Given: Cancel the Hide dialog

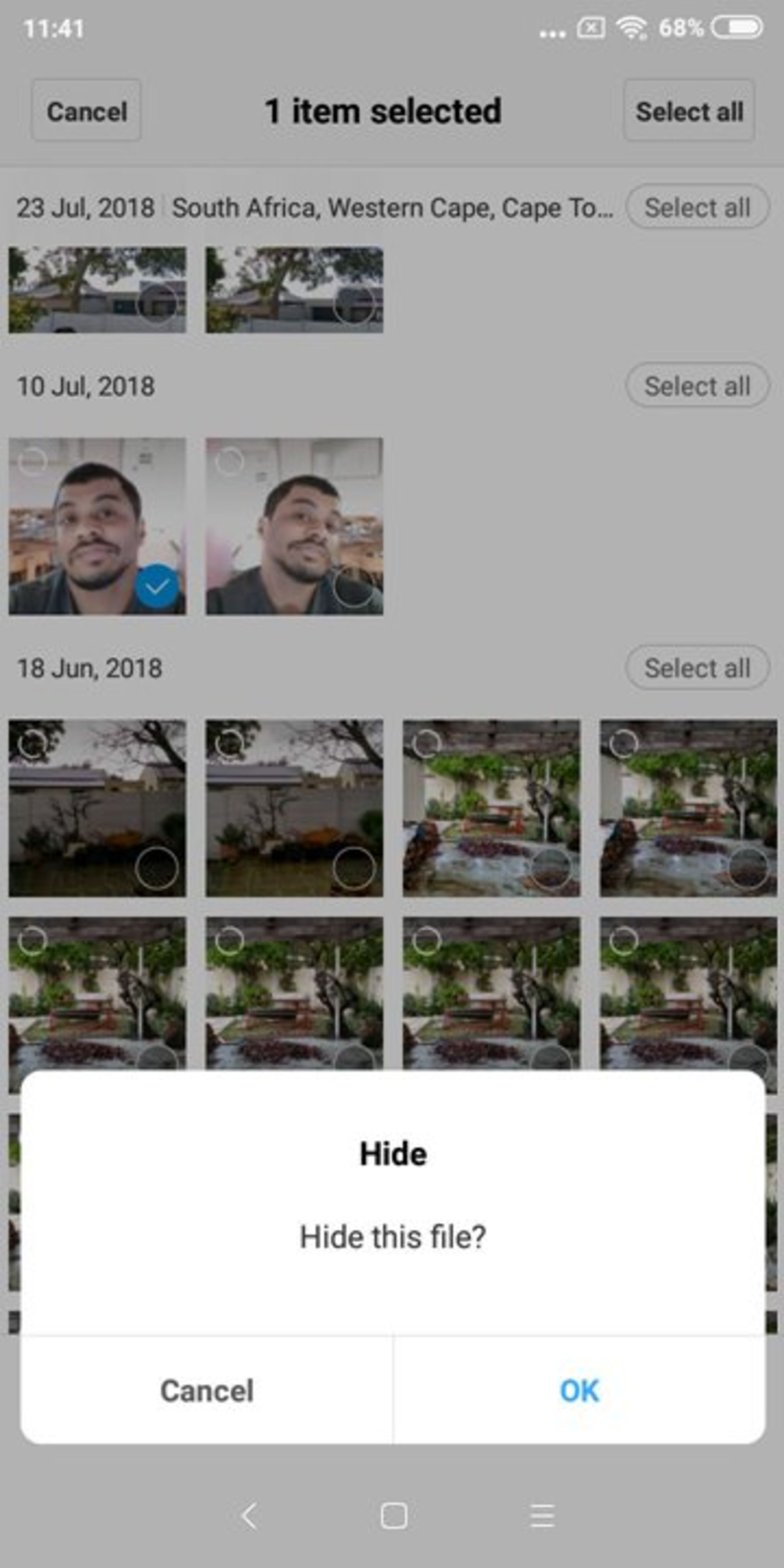Looking at the screenshot, I should pyautogui.click(x=207, y=1391).
